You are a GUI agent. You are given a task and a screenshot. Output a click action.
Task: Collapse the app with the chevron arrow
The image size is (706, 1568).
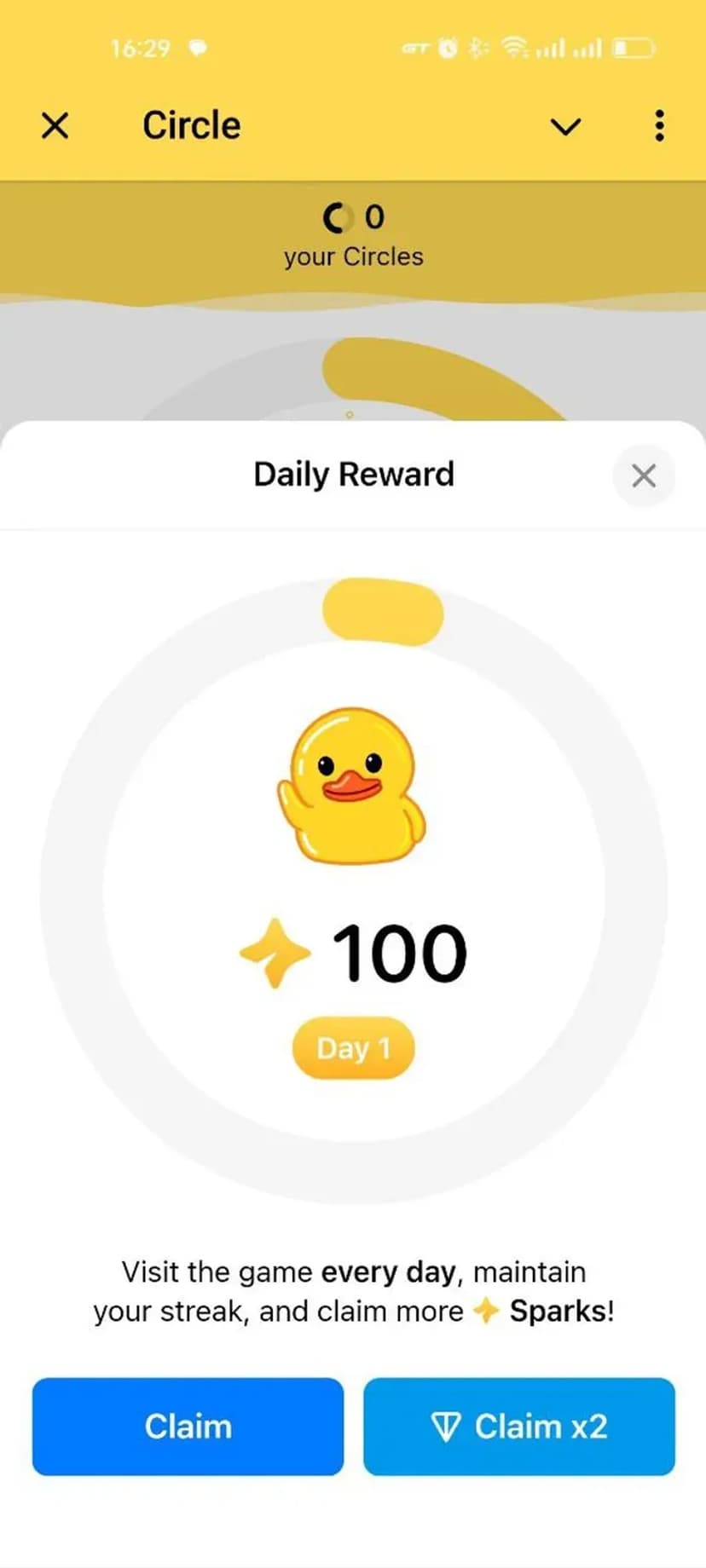[x=565, y=127]
